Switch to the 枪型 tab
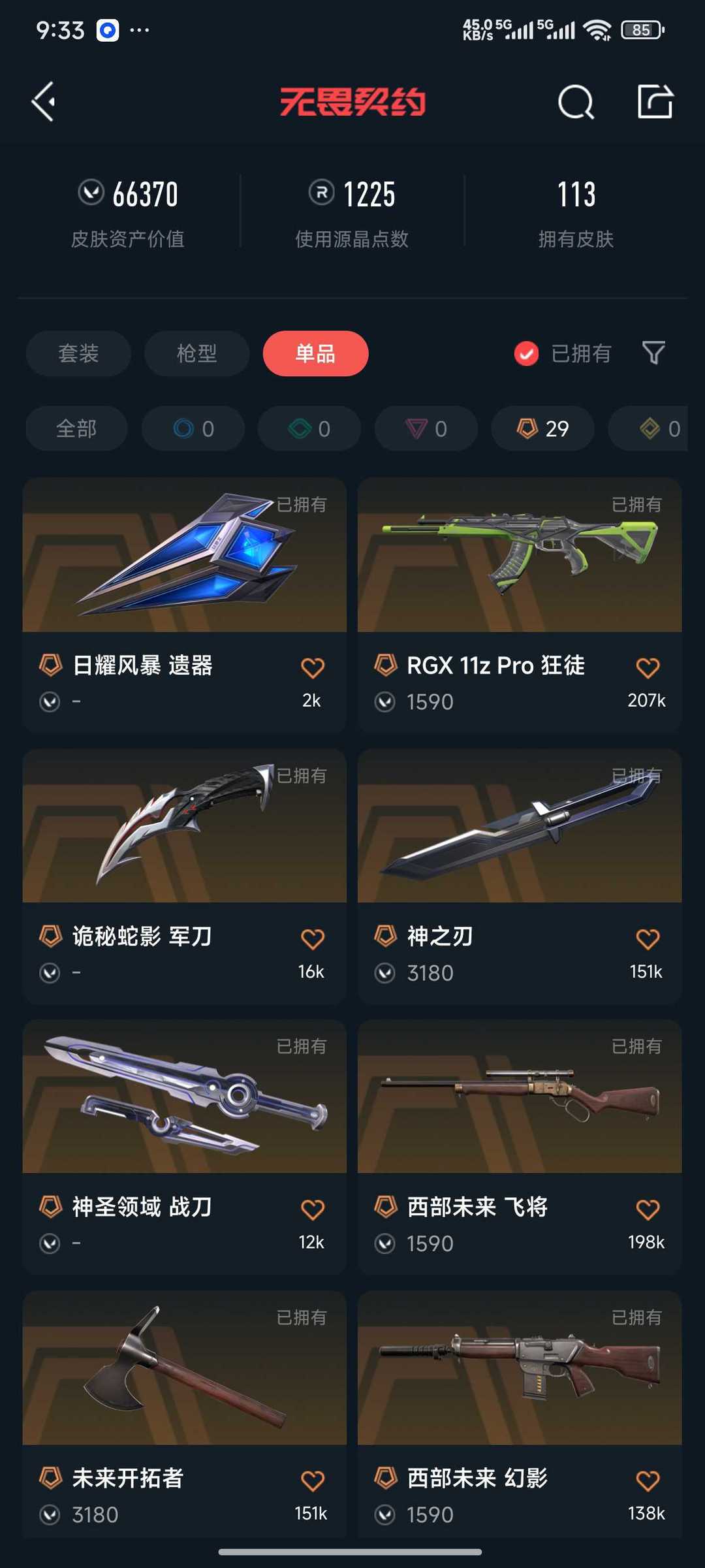705x1568 pixels. click(196, 353)
